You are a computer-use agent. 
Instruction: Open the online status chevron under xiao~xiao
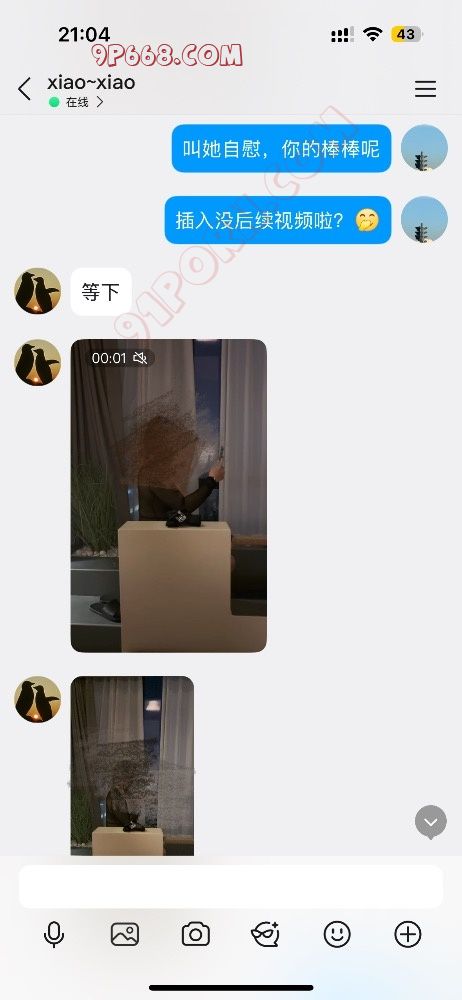[100, 102]
